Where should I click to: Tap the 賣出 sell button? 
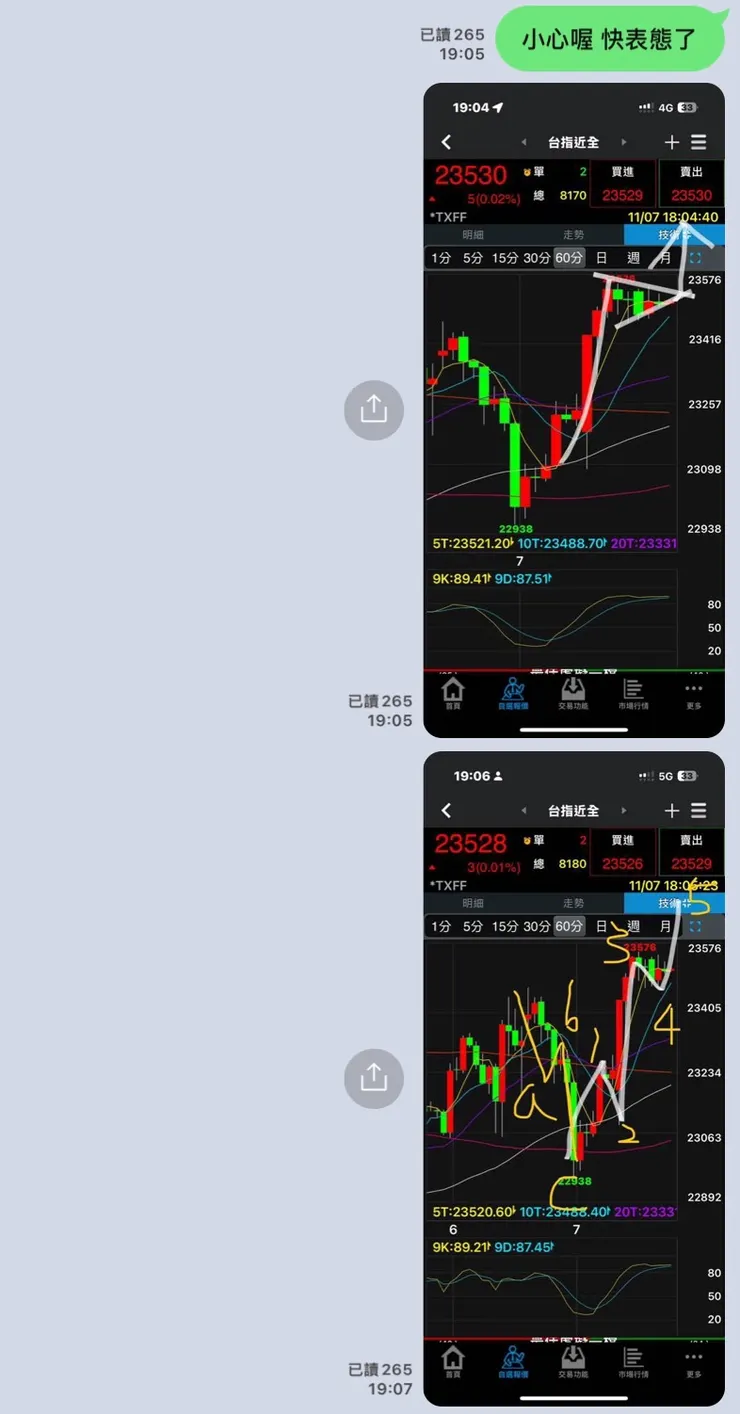[x=690, y=180]
